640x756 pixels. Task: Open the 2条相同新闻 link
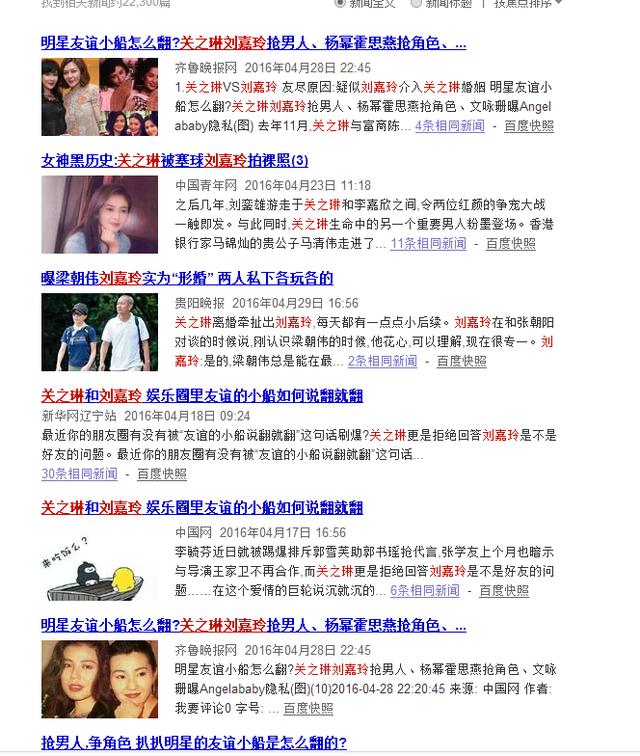click(382, 361)
